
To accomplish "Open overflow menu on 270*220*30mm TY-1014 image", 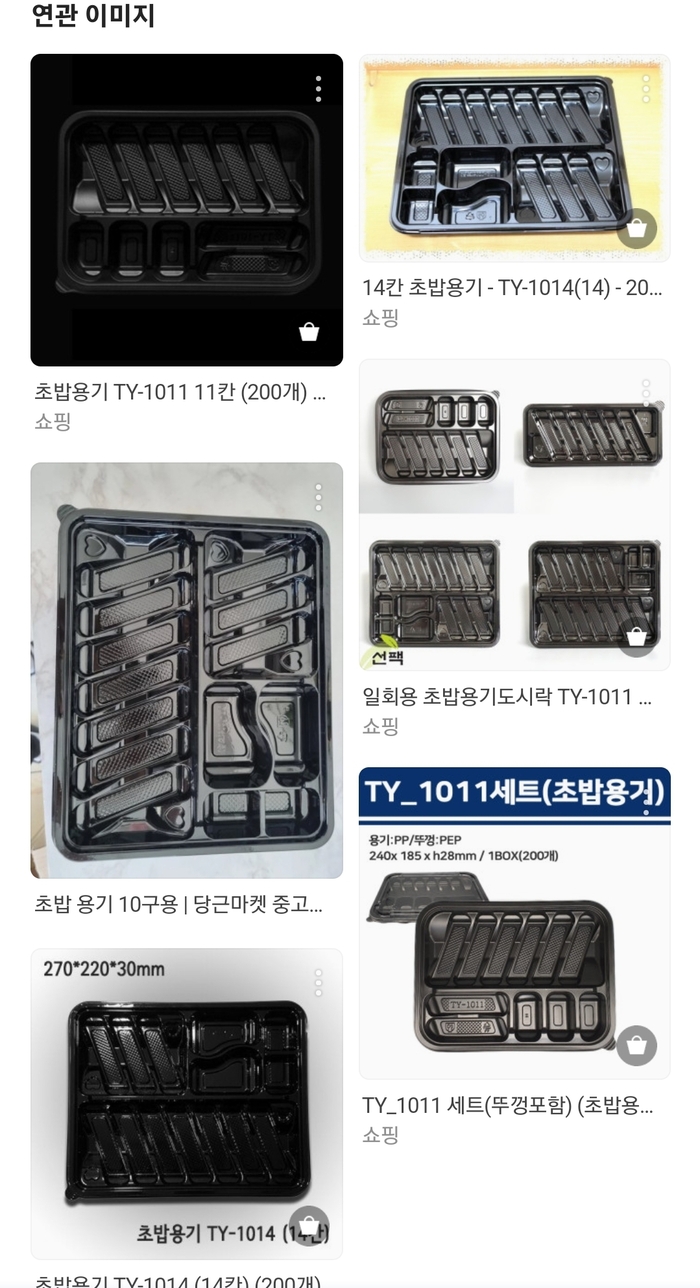I will pyautogui.click(x=318, y=982).
